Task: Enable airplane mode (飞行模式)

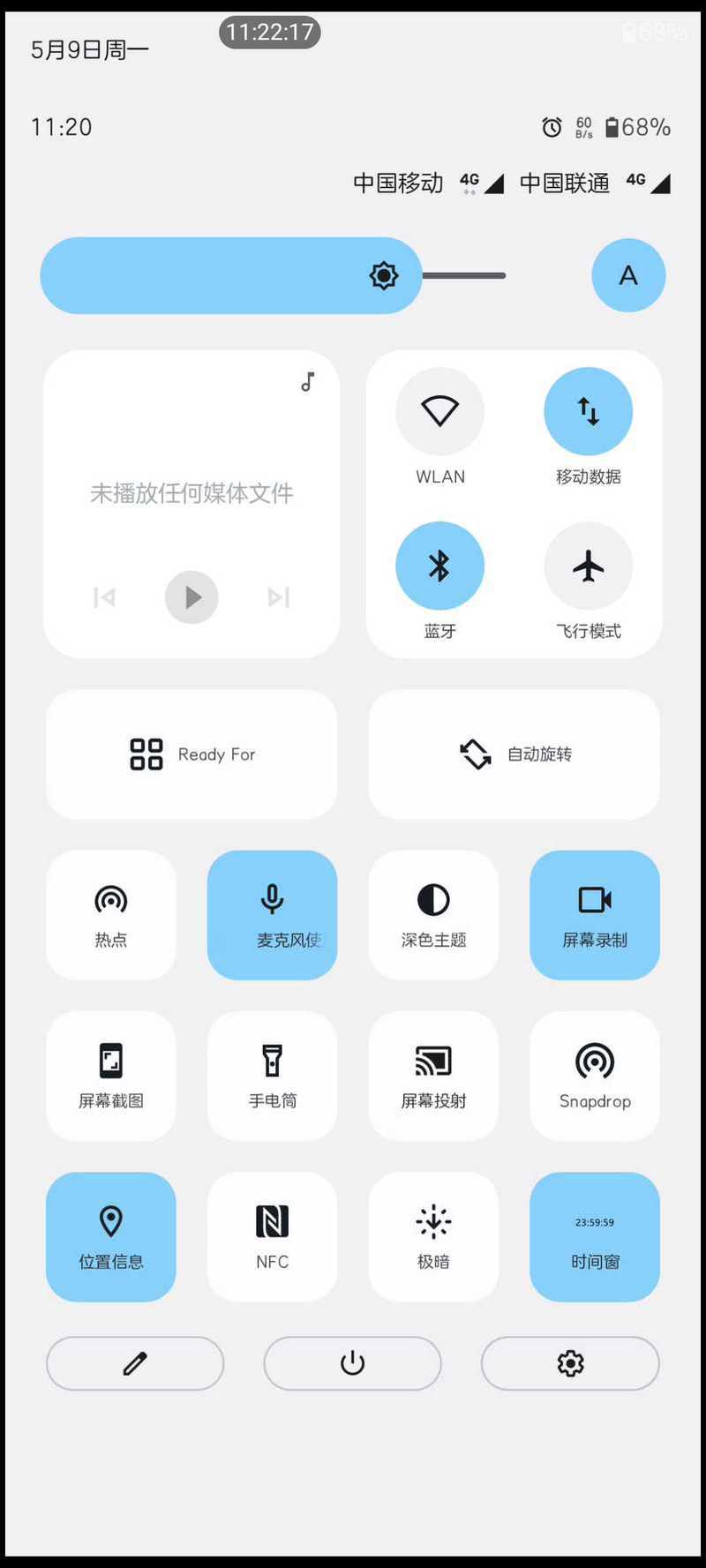Action: tap(588, 566)
